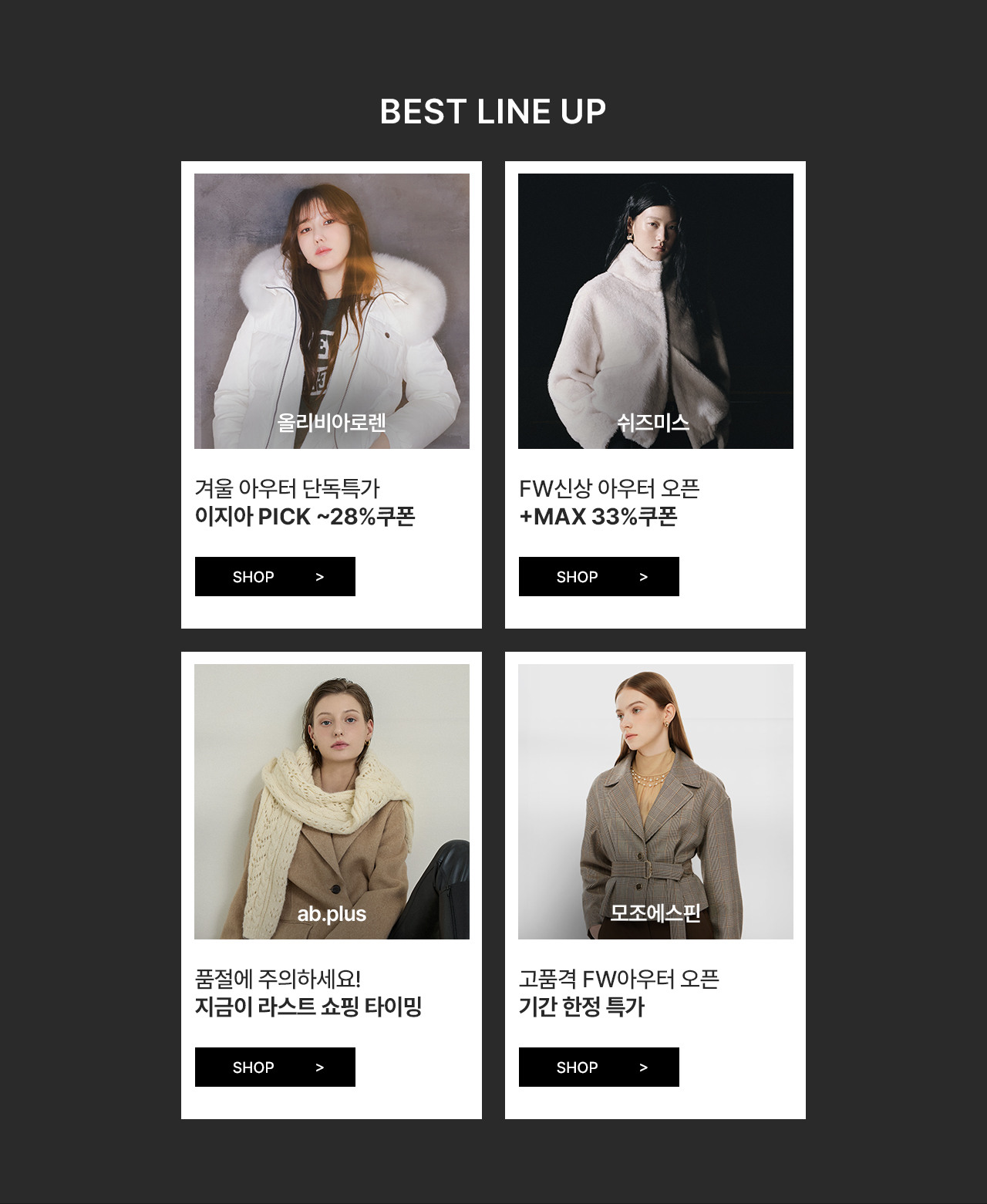Open the 쉬즈미스 fur jacket image

pyautogui.click(x=655, y=311)
